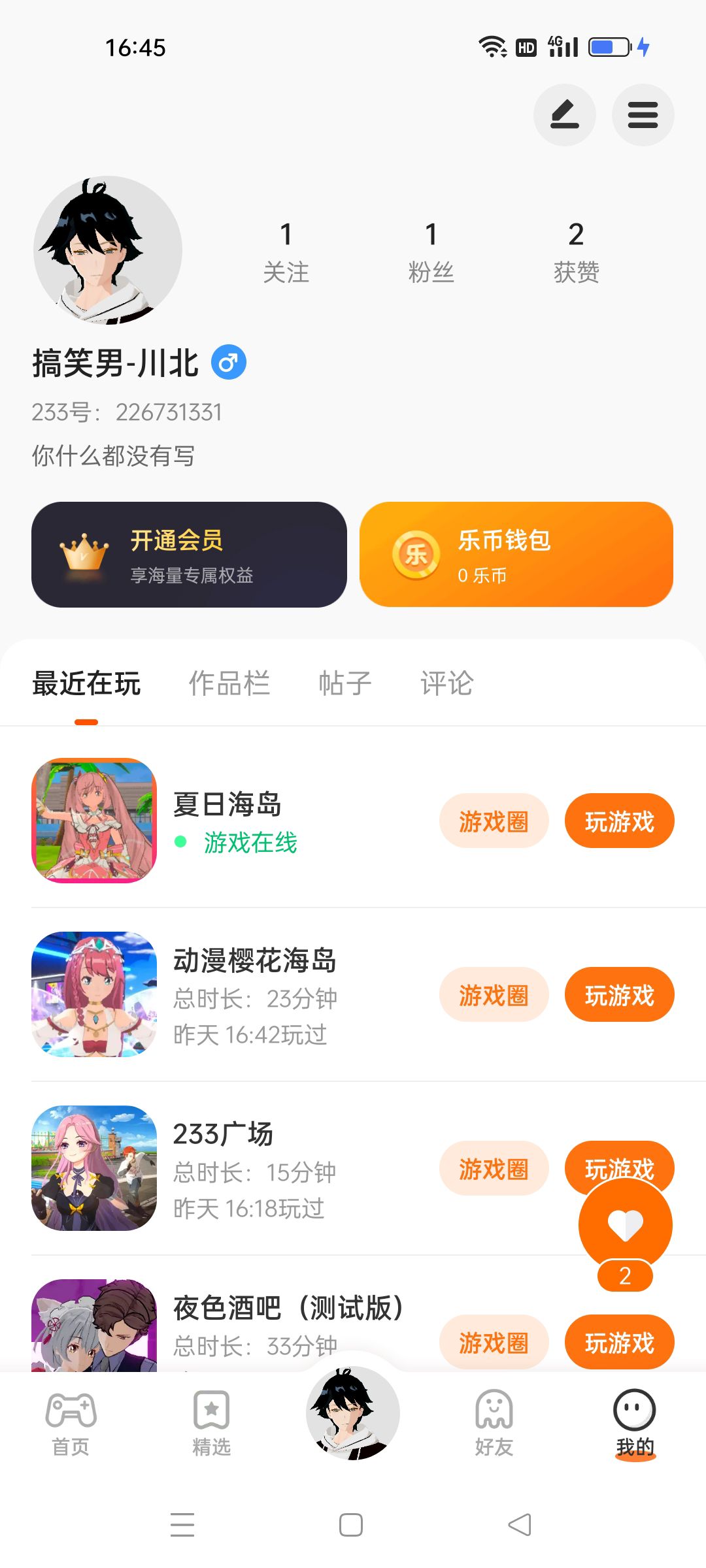The image size is (706, 1568).
Task: Tap 玩游戏 for 动漫樱花海岛
Action: (619, 995)
